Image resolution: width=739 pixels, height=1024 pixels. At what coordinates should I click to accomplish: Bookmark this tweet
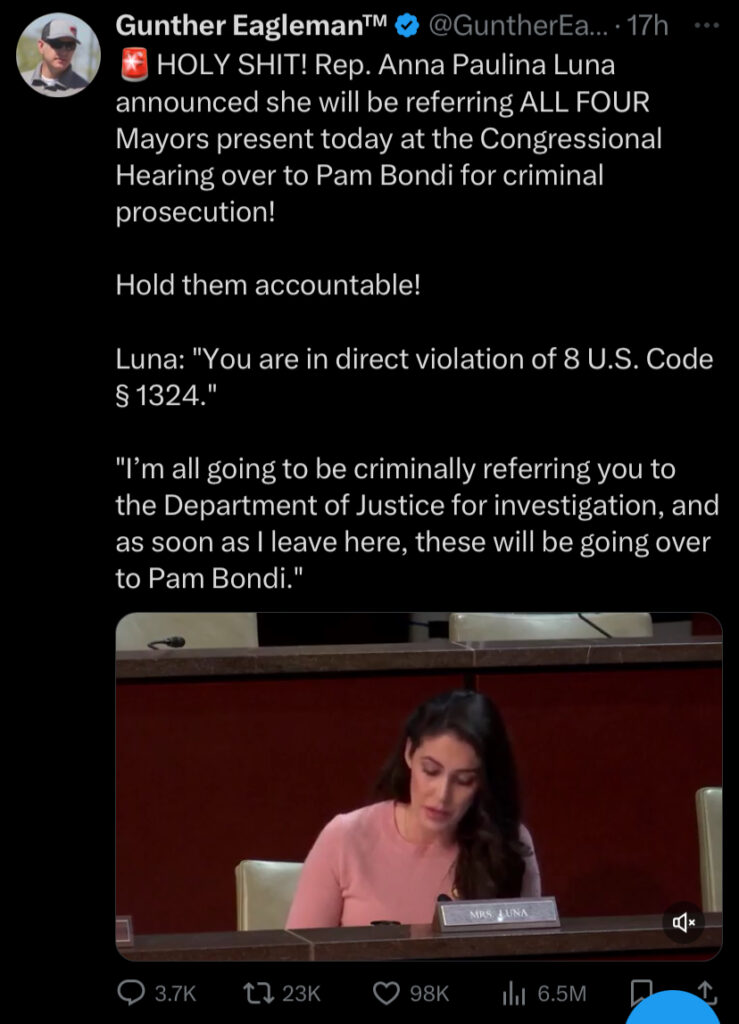pos(640,990)
